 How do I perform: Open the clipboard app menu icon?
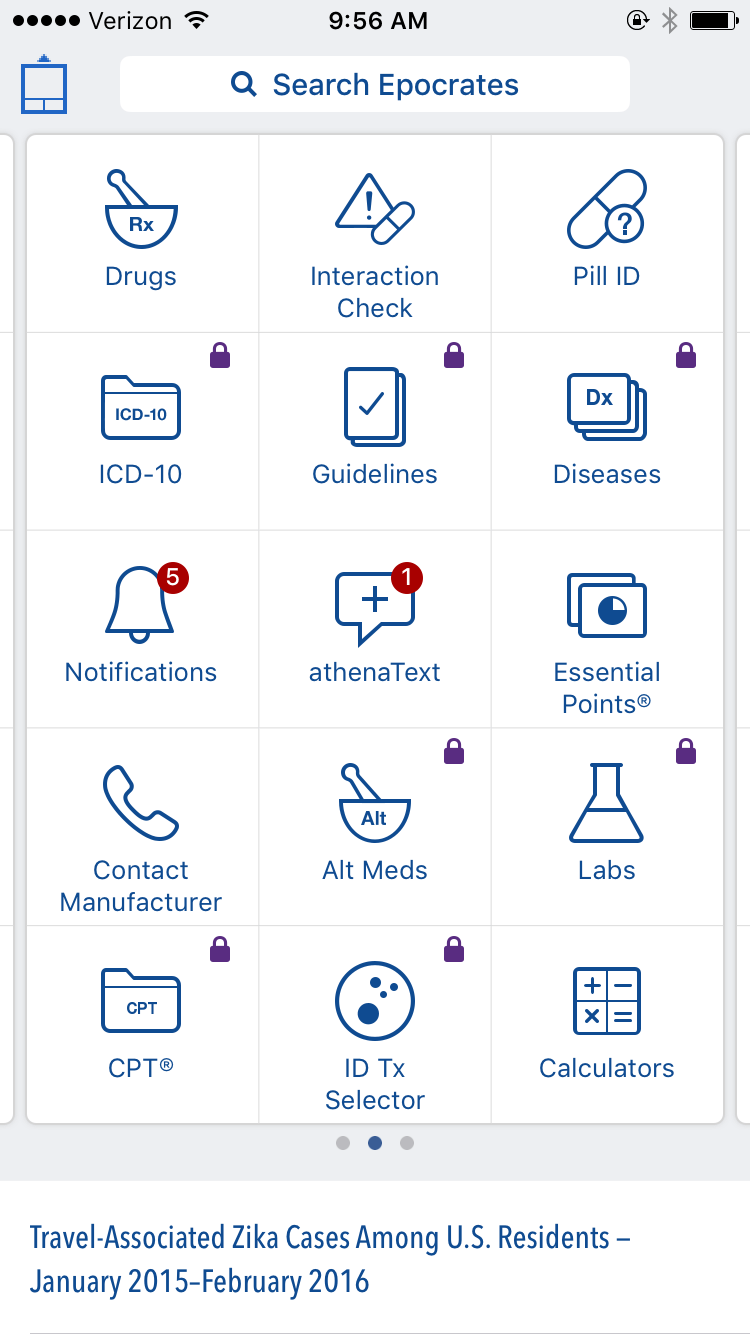[x=43, y=84]
